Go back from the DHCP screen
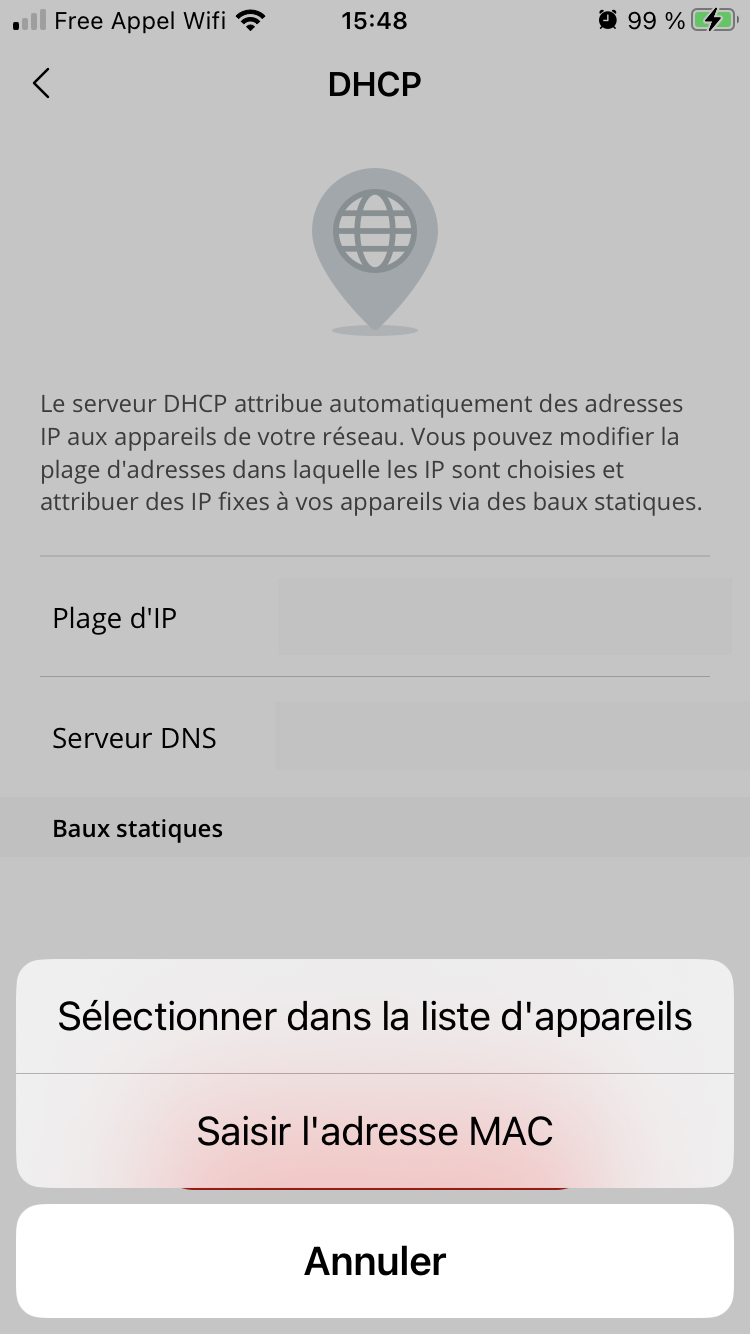 click(x=41, y=84)
